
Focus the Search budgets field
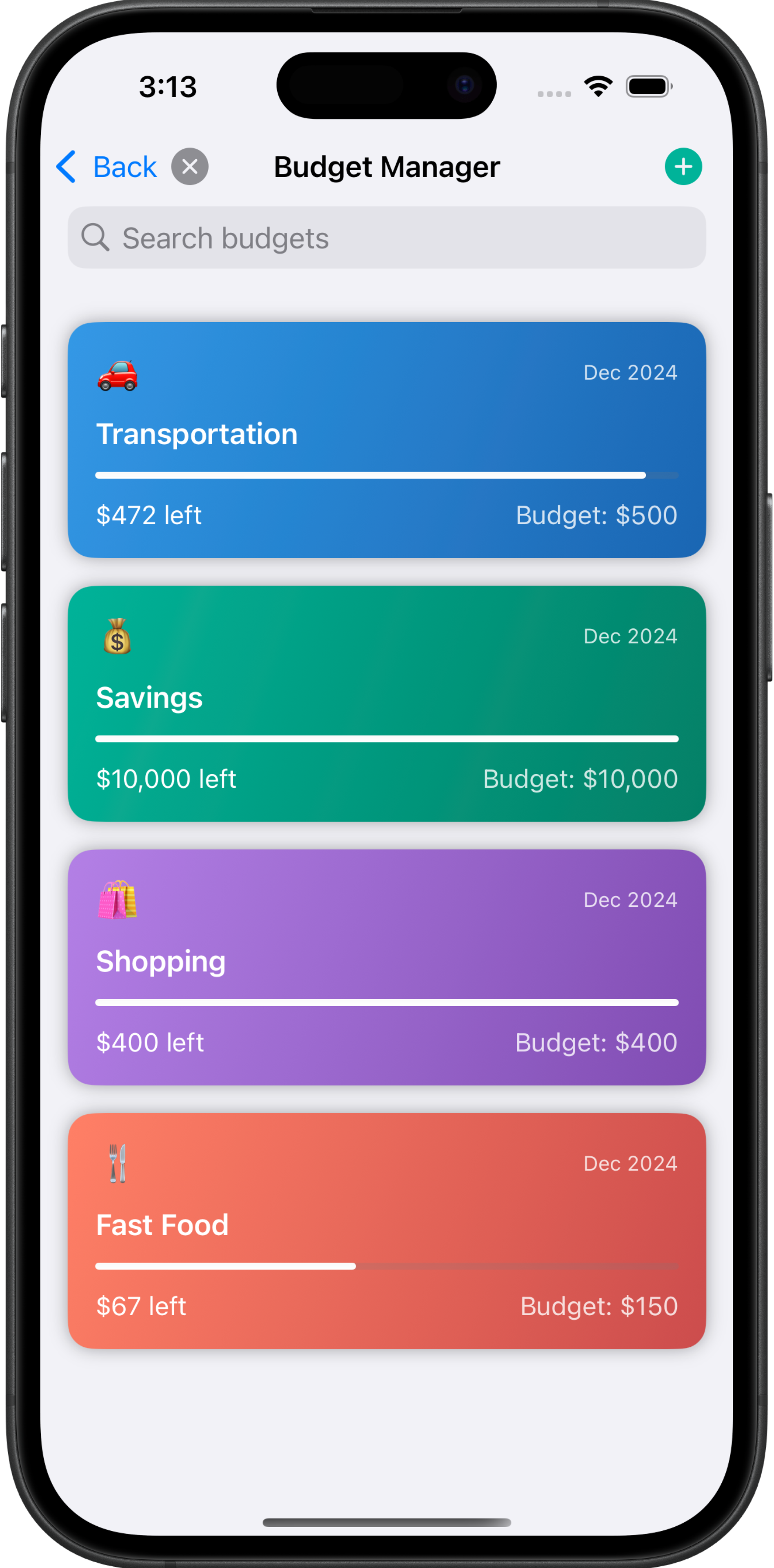click(387, 238)
